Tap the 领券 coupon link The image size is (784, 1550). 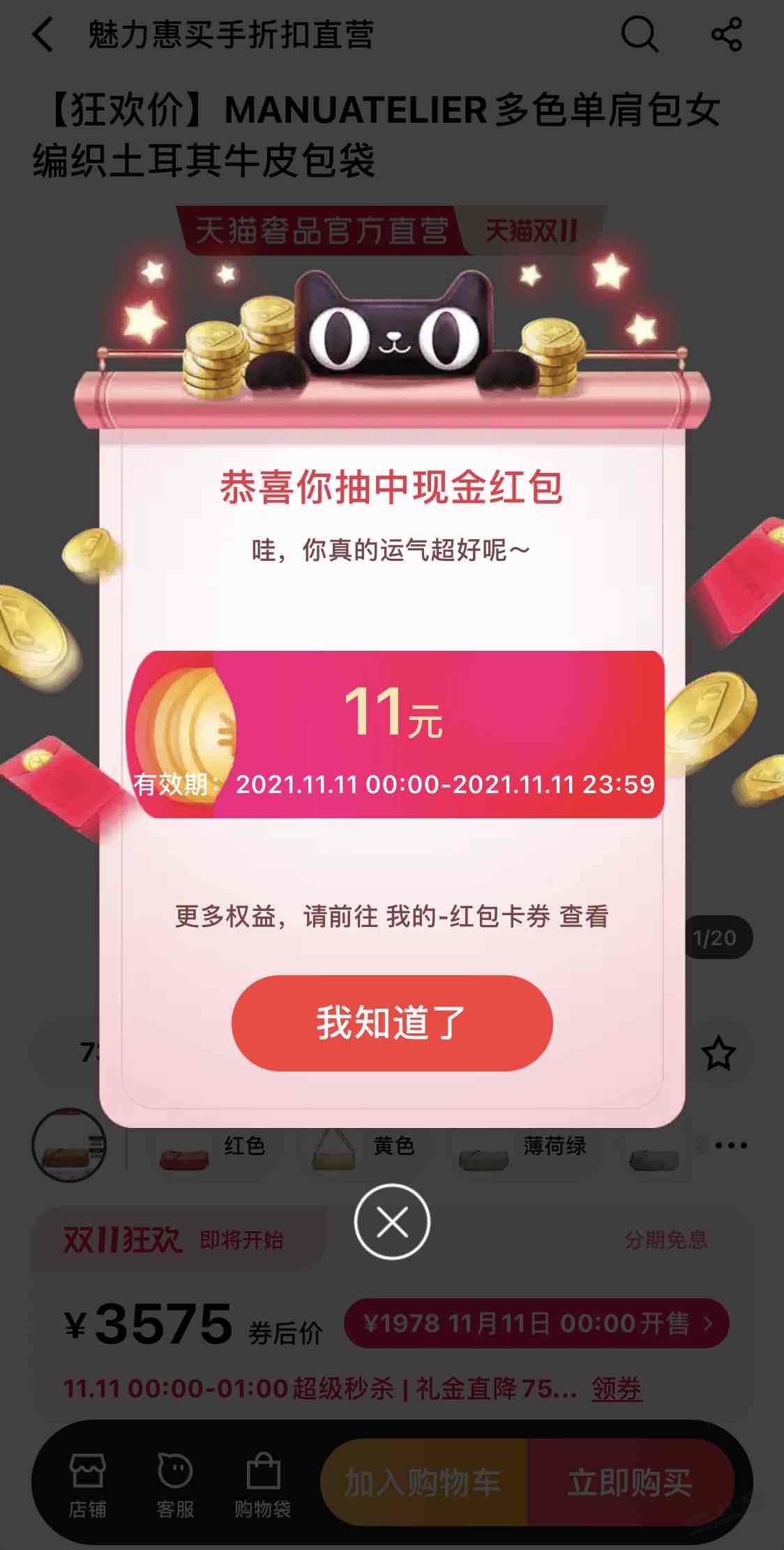tap(617, 1389)
